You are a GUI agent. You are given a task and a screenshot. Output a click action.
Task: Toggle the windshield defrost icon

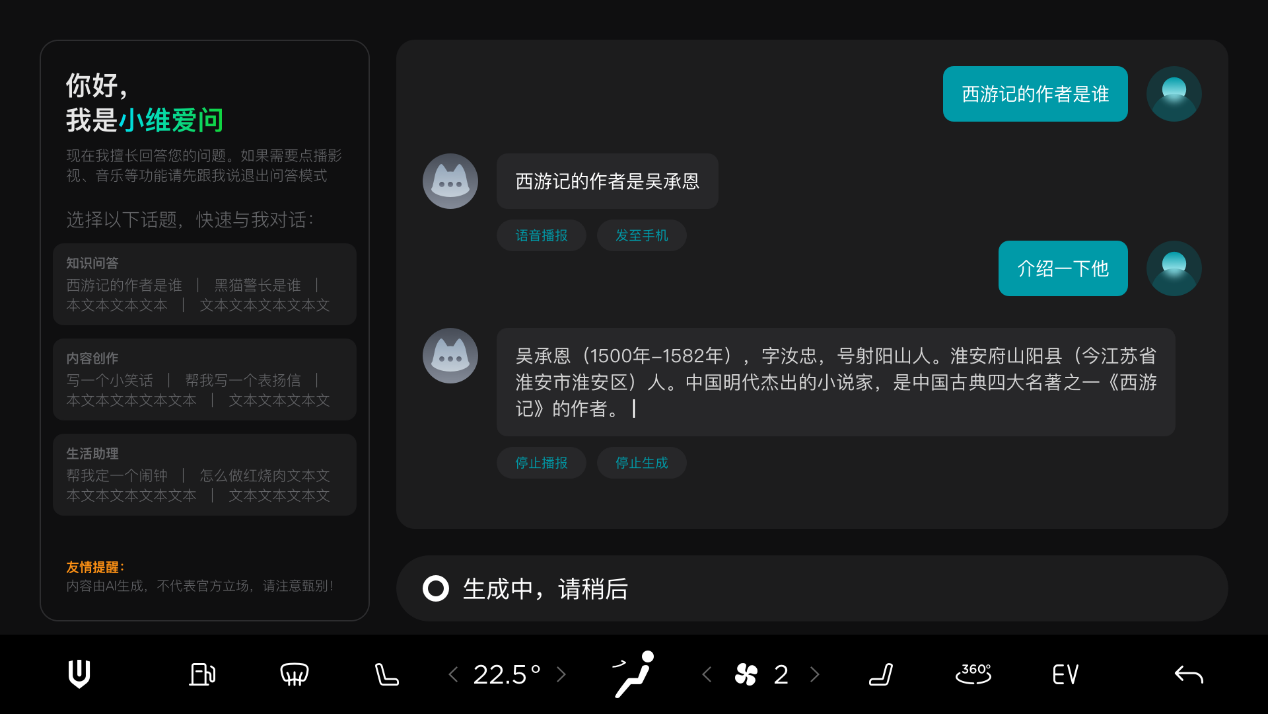point(294,674)
